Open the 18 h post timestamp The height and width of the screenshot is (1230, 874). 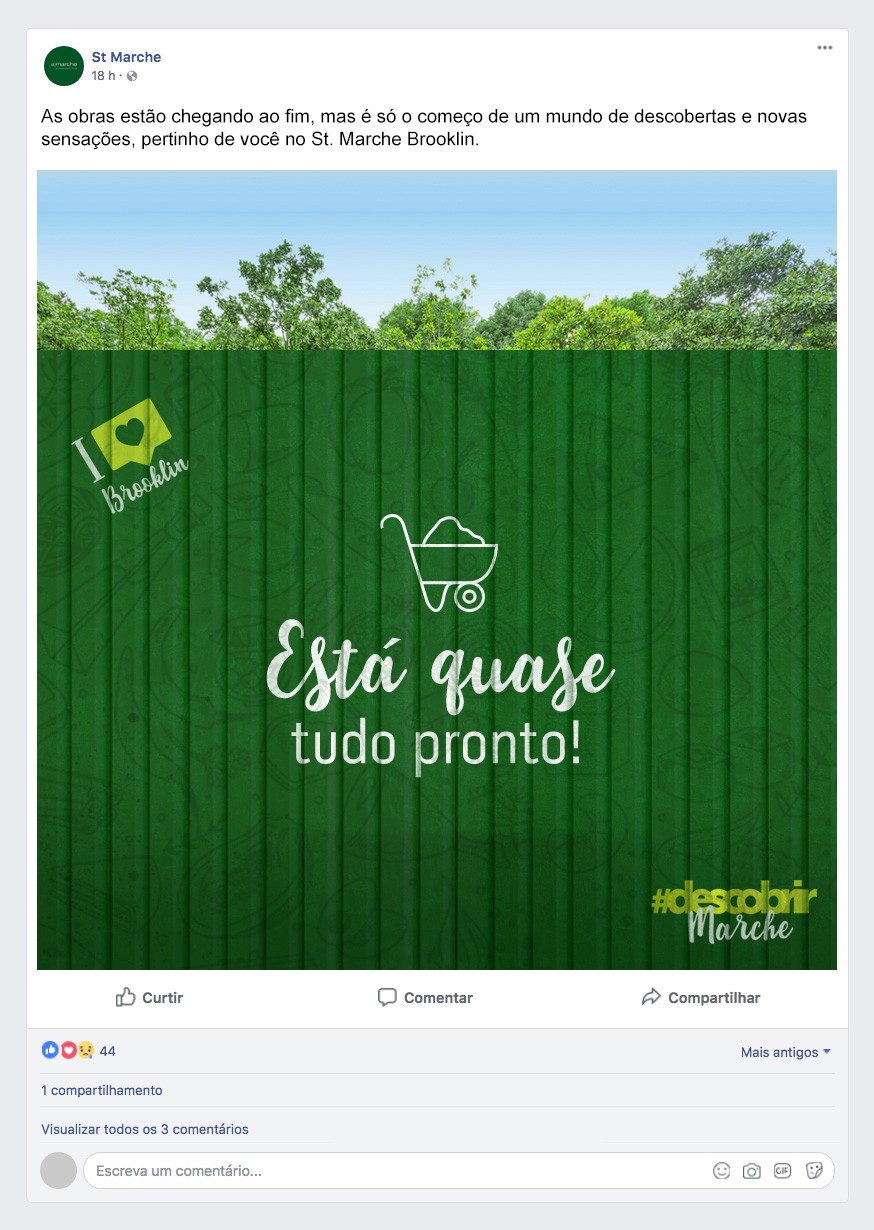103,76
